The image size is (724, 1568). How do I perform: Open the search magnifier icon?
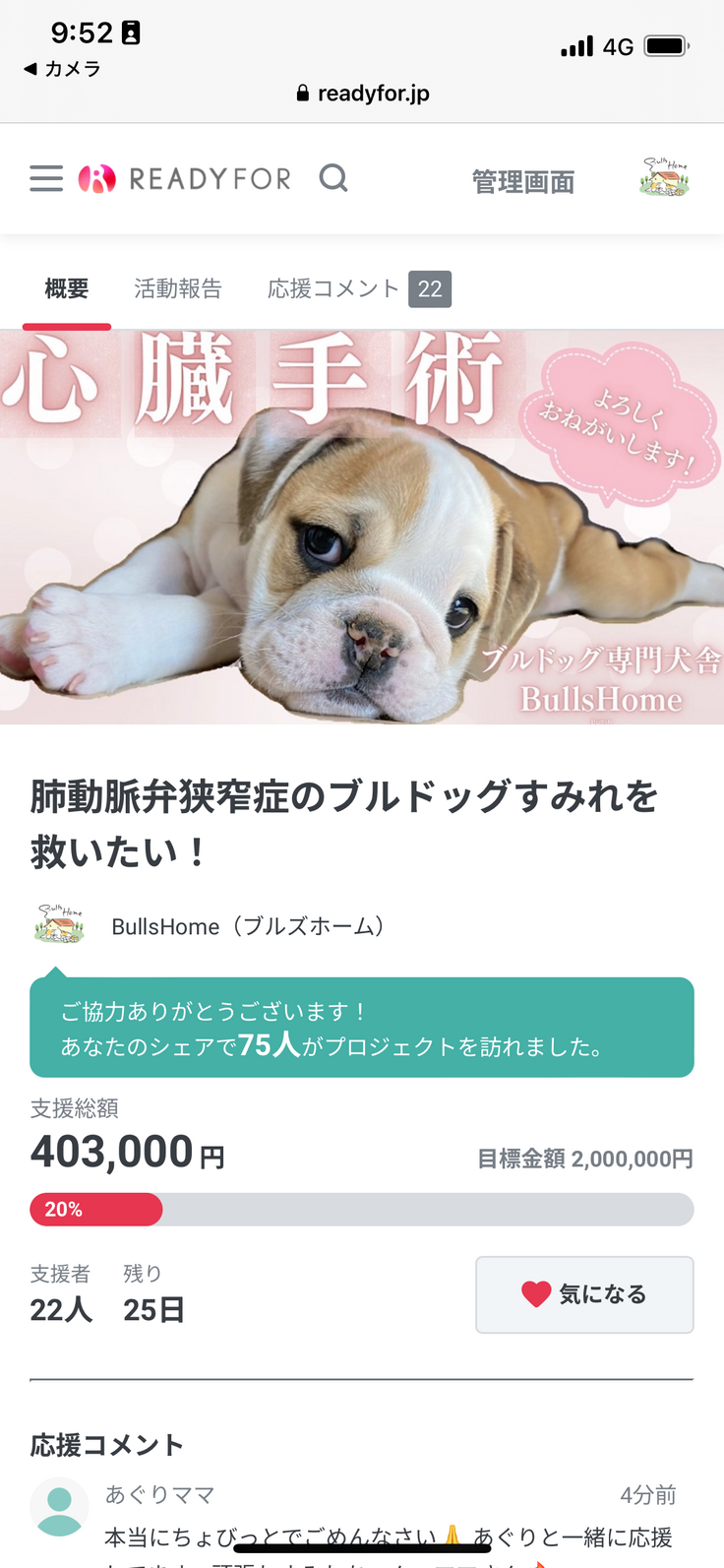(333, 178)
